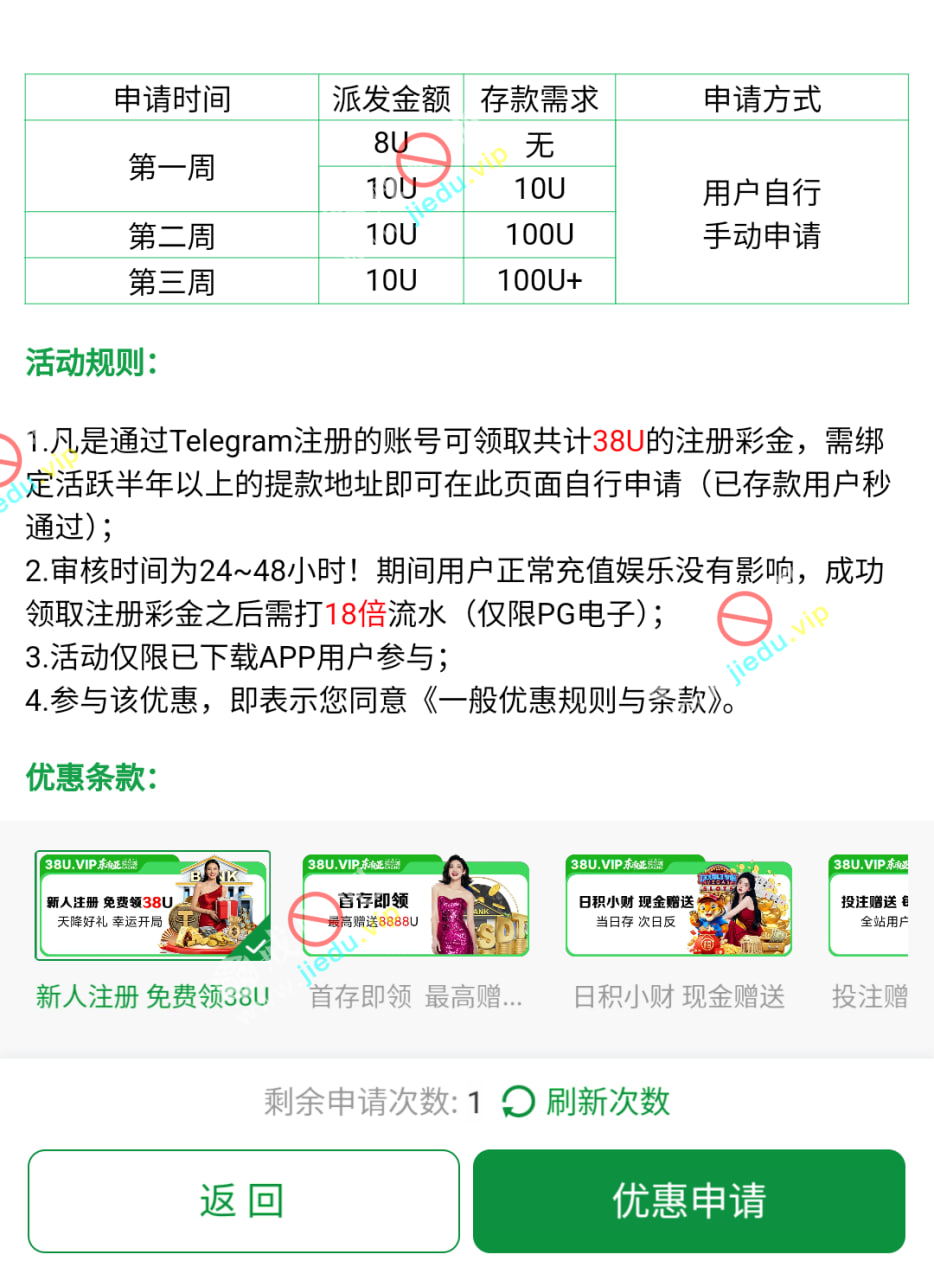This screenshot has width=934, height=1280.
Task: Tap the 优惠申请 button
Action: coord(689,1201)
